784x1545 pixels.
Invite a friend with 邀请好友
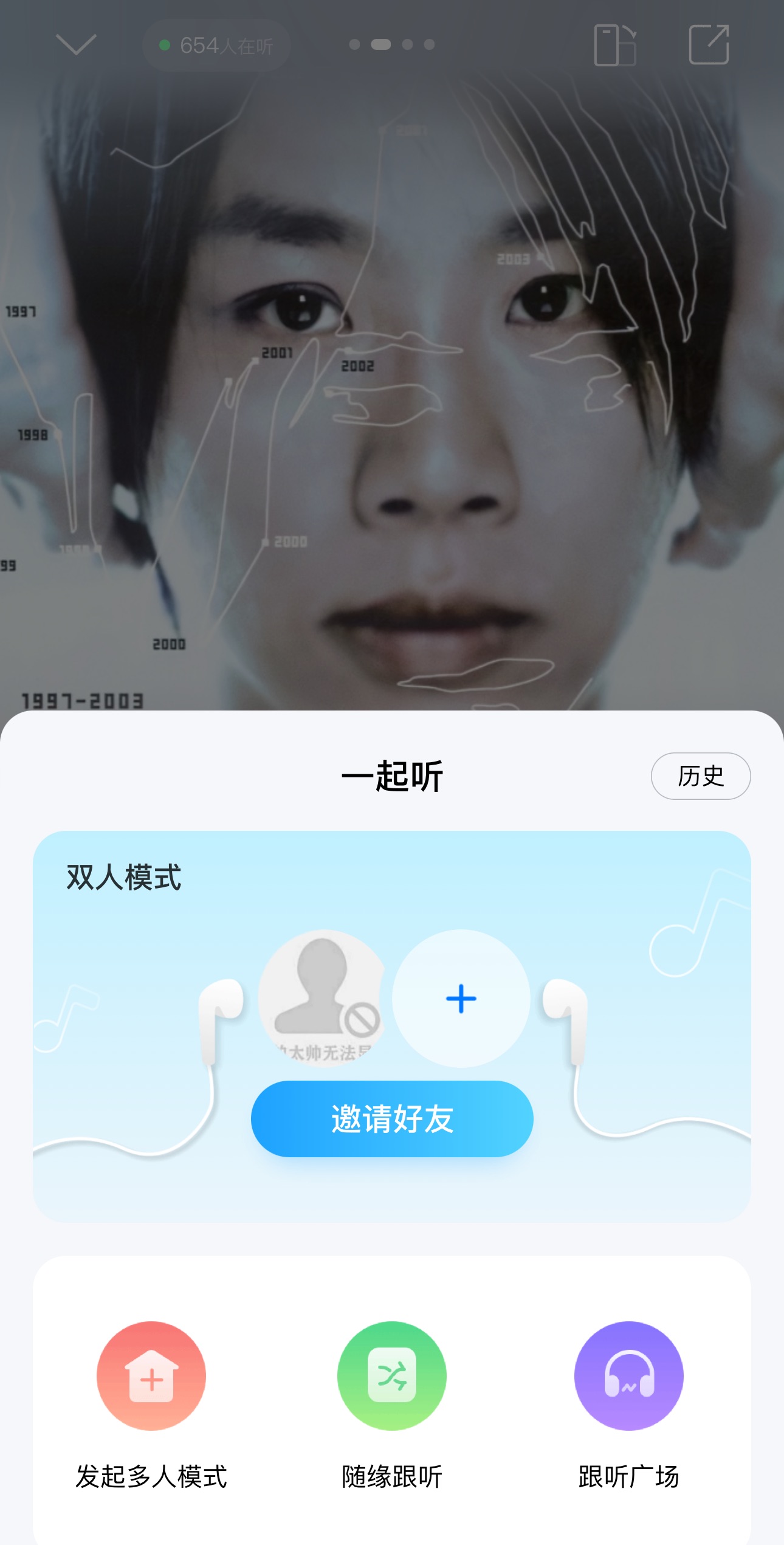point(392,1119)
